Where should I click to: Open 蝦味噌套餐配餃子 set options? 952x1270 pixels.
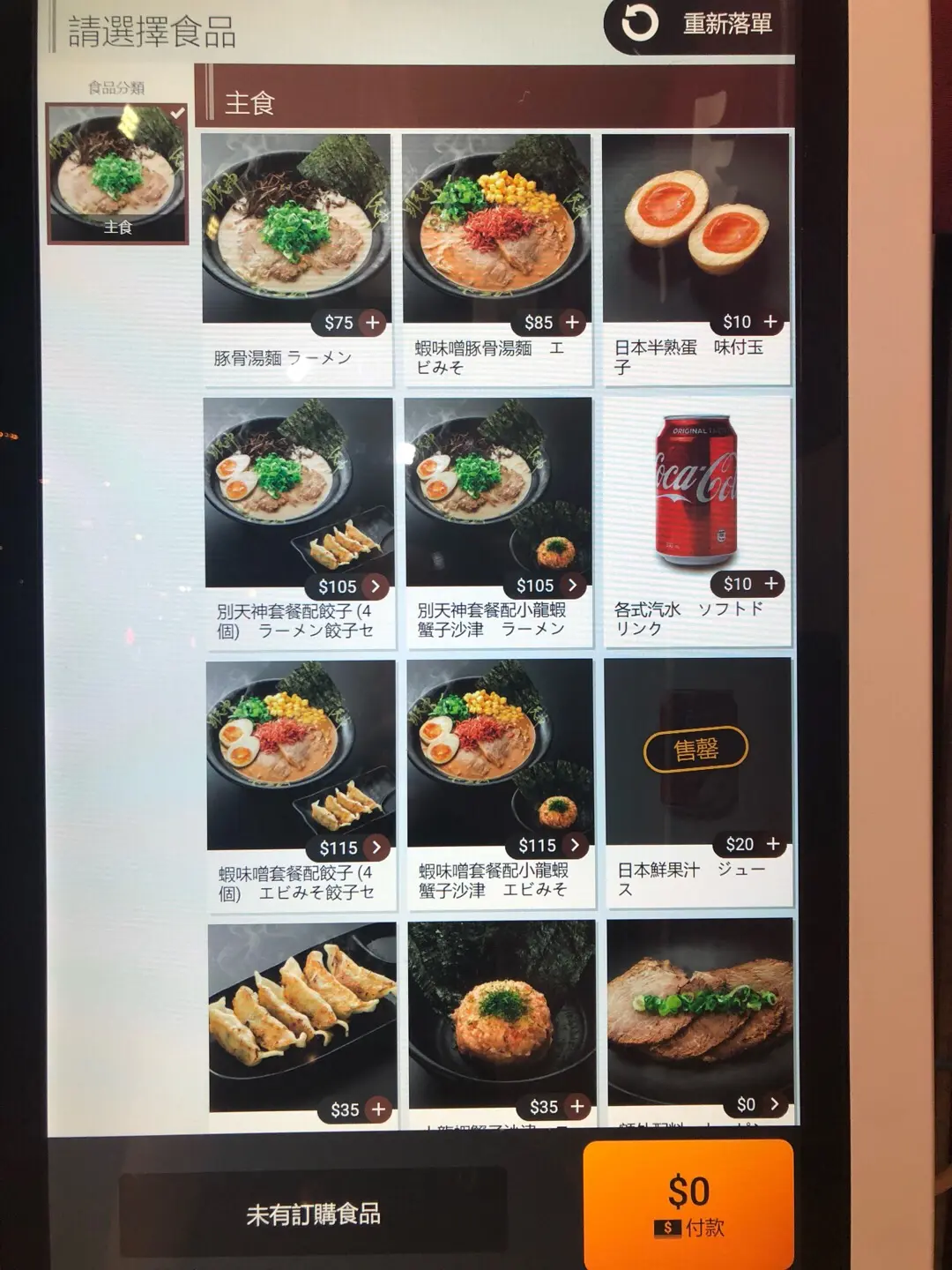pos(376,848)
